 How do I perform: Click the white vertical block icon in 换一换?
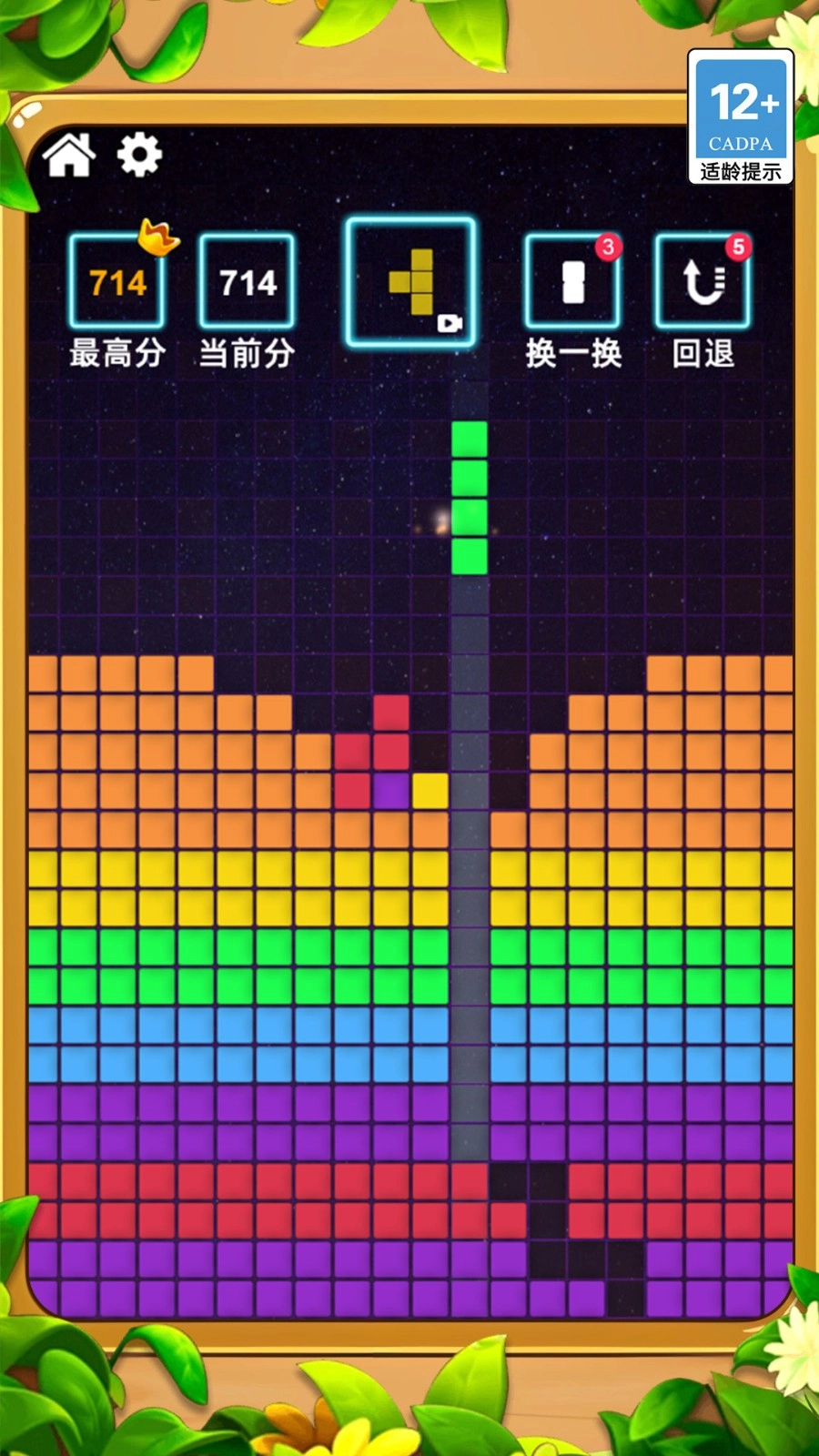click(x=571, y=282)
